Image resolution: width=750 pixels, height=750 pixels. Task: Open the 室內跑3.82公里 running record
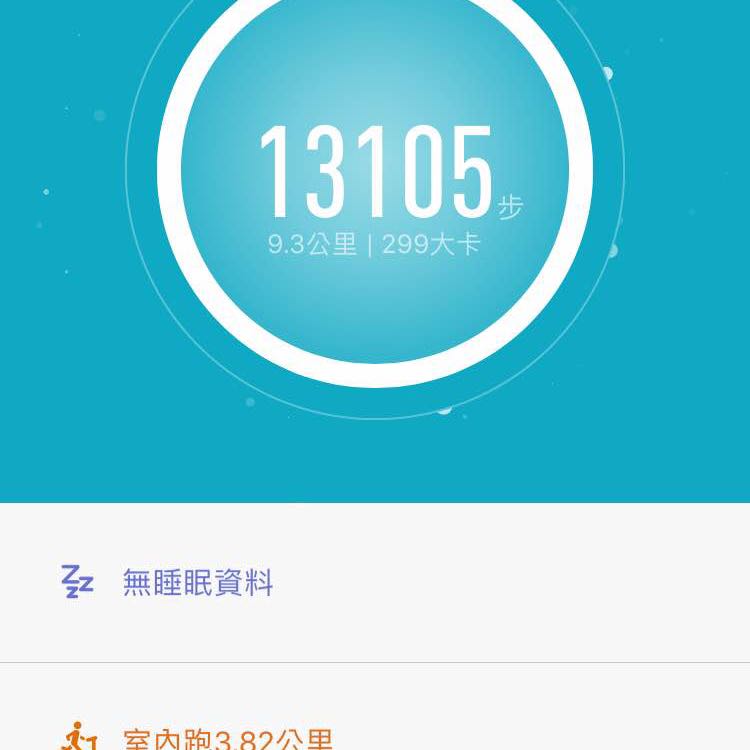click(228, 738)
